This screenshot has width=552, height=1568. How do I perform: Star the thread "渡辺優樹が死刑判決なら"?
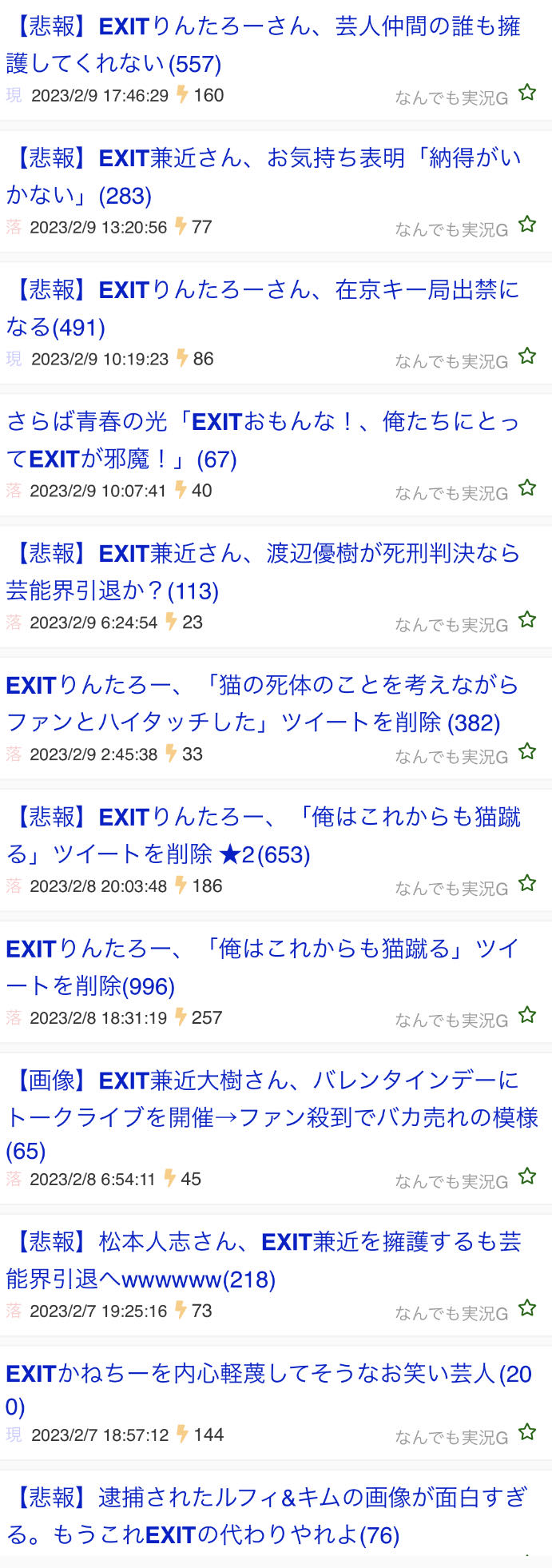[527, 620]
